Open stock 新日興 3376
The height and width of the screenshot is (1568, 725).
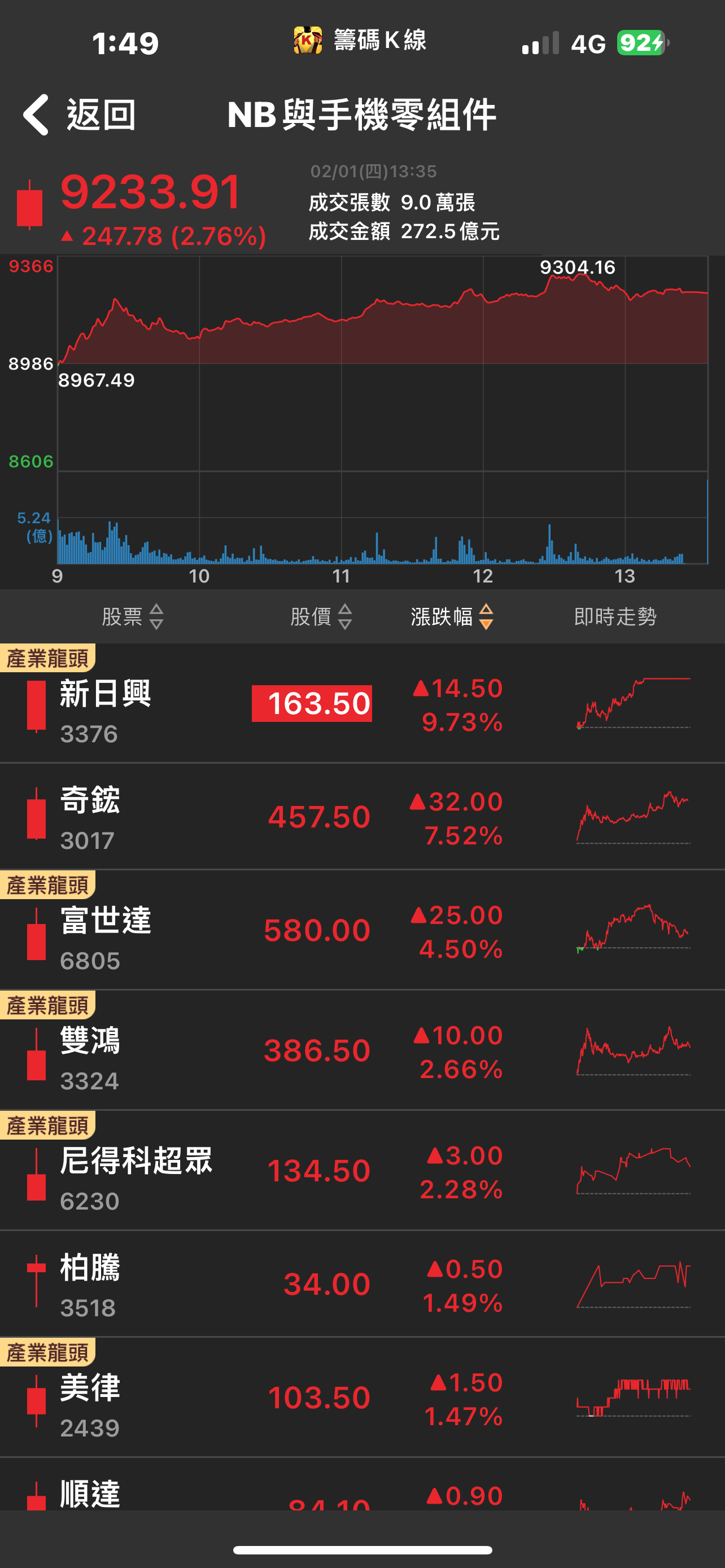[362, 704]
